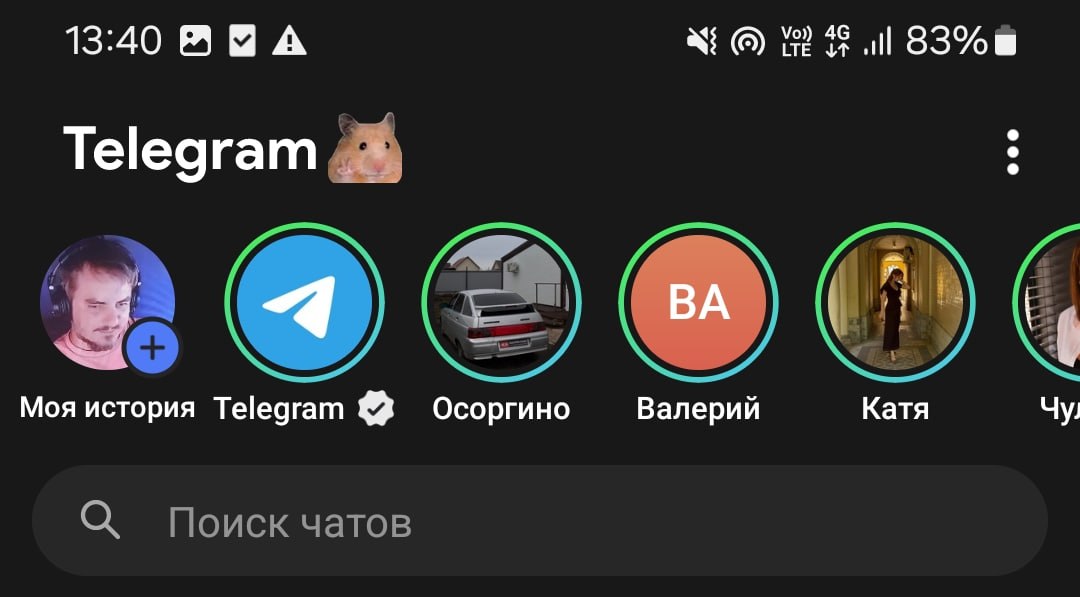
Task: Open the three-dot overflow menu
Action: point(1012,153)
